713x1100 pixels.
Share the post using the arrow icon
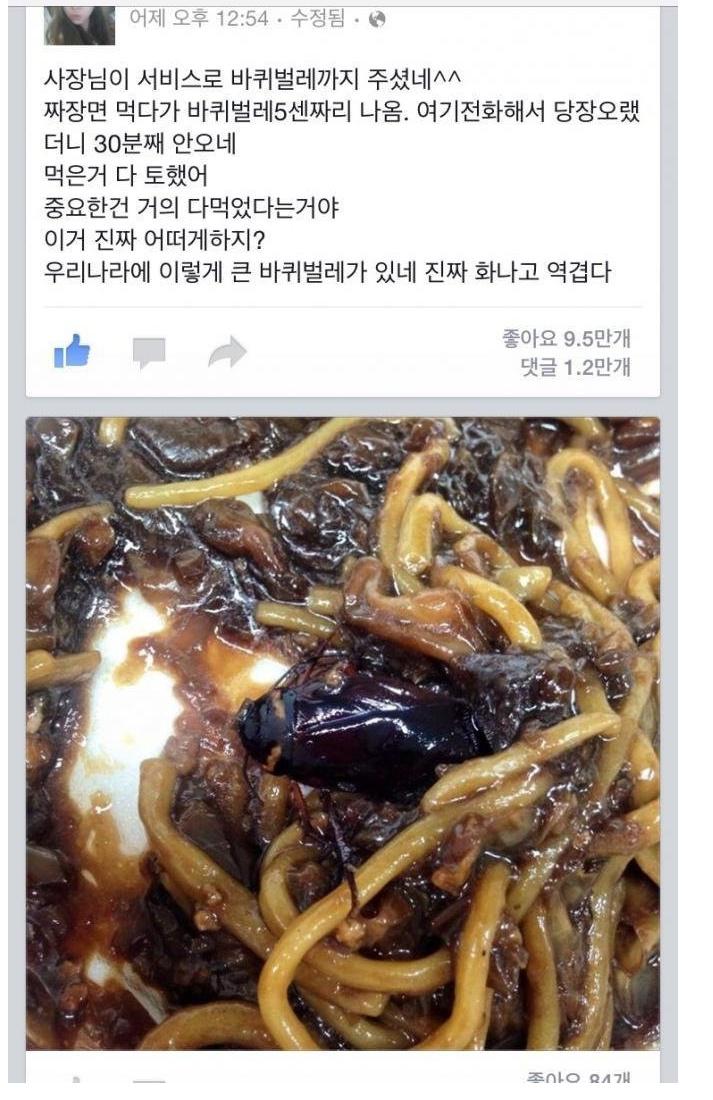click(227, 351)
